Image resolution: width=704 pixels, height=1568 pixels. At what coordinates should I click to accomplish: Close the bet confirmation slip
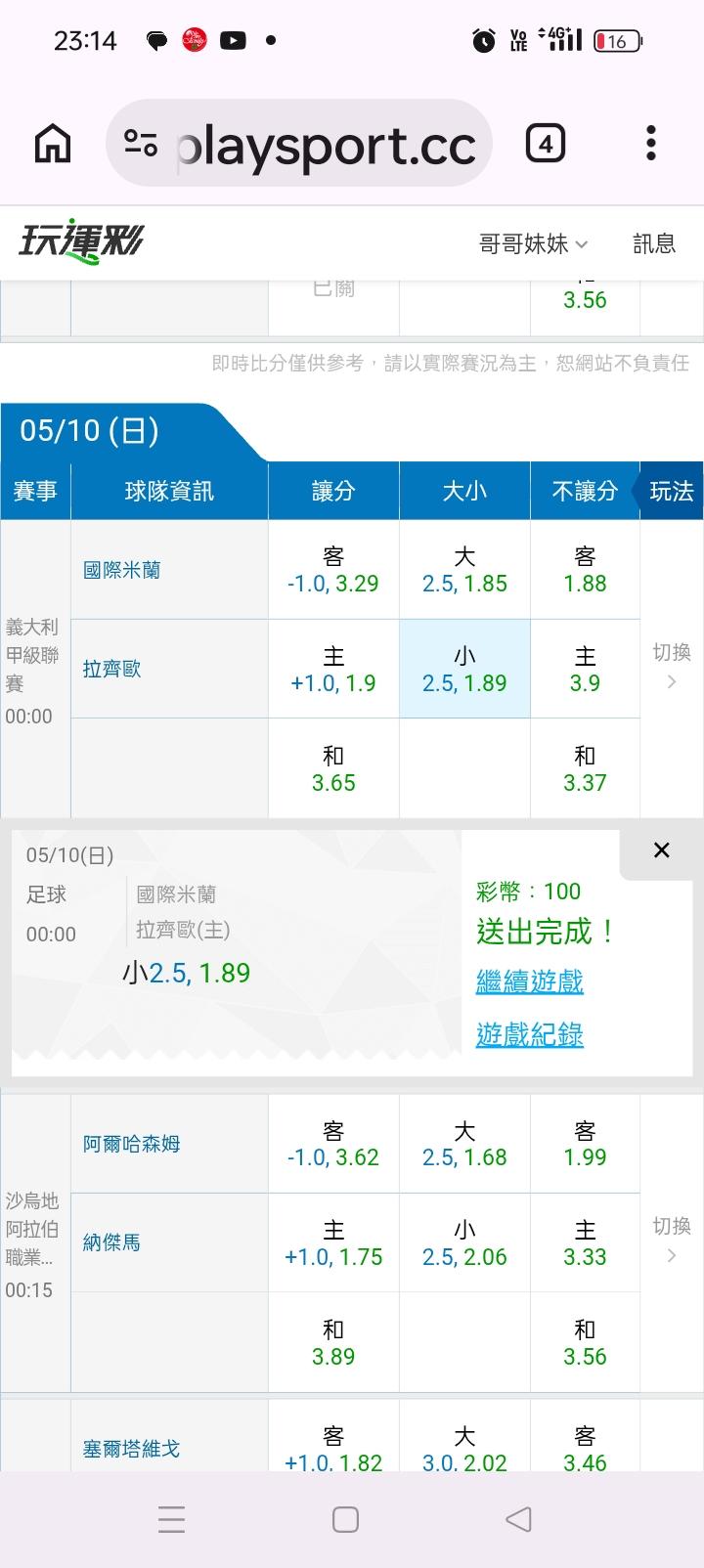click(662, 850)
